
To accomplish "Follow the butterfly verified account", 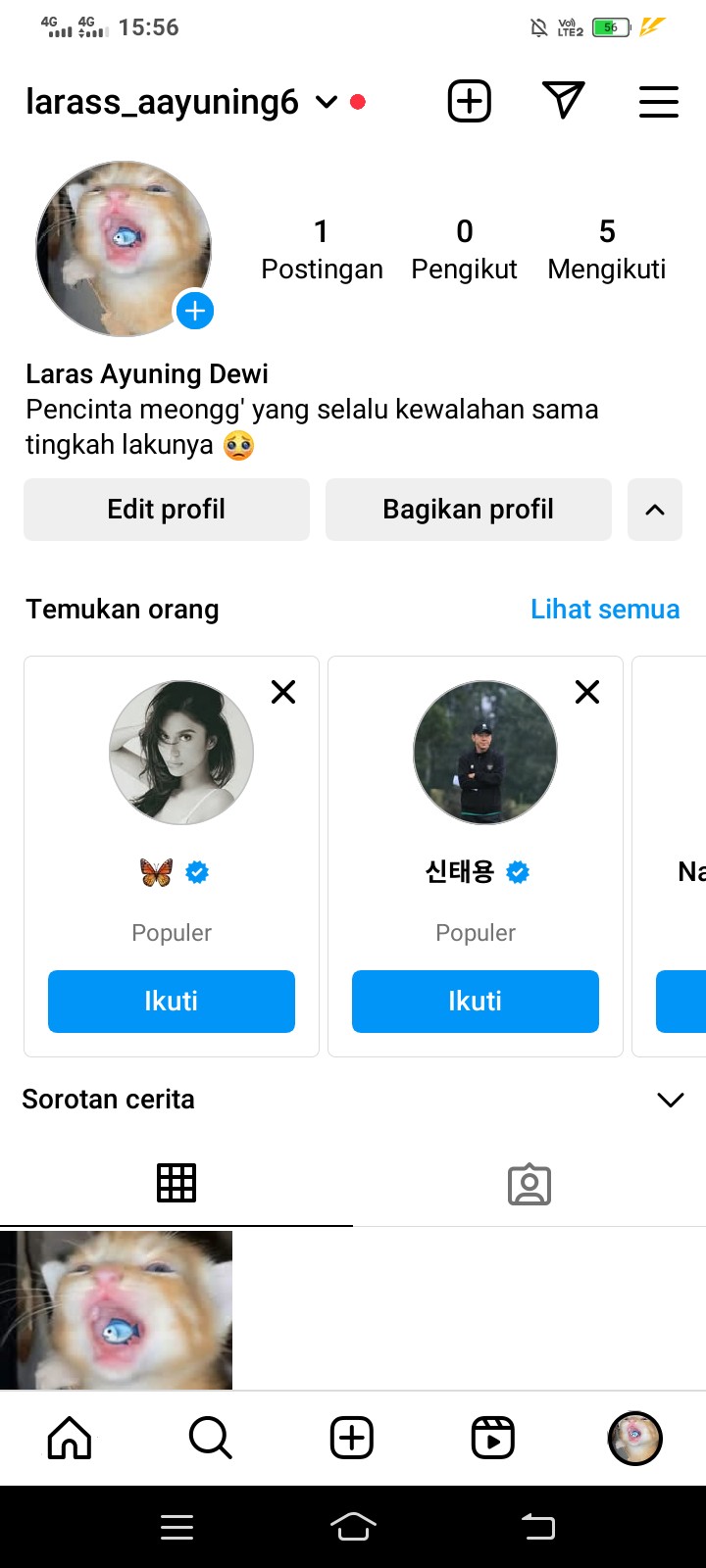I will [172, 1001].
